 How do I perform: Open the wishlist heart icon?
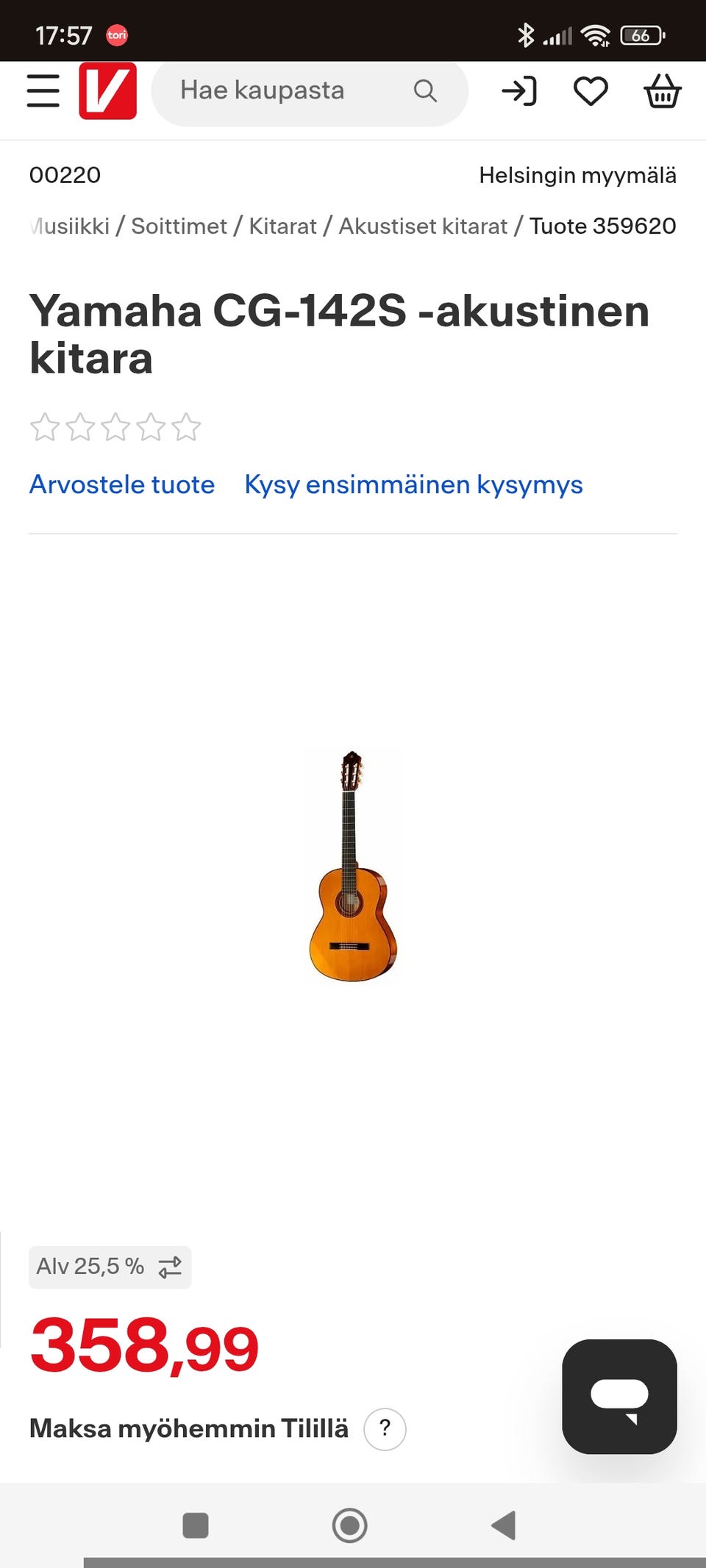590,90
